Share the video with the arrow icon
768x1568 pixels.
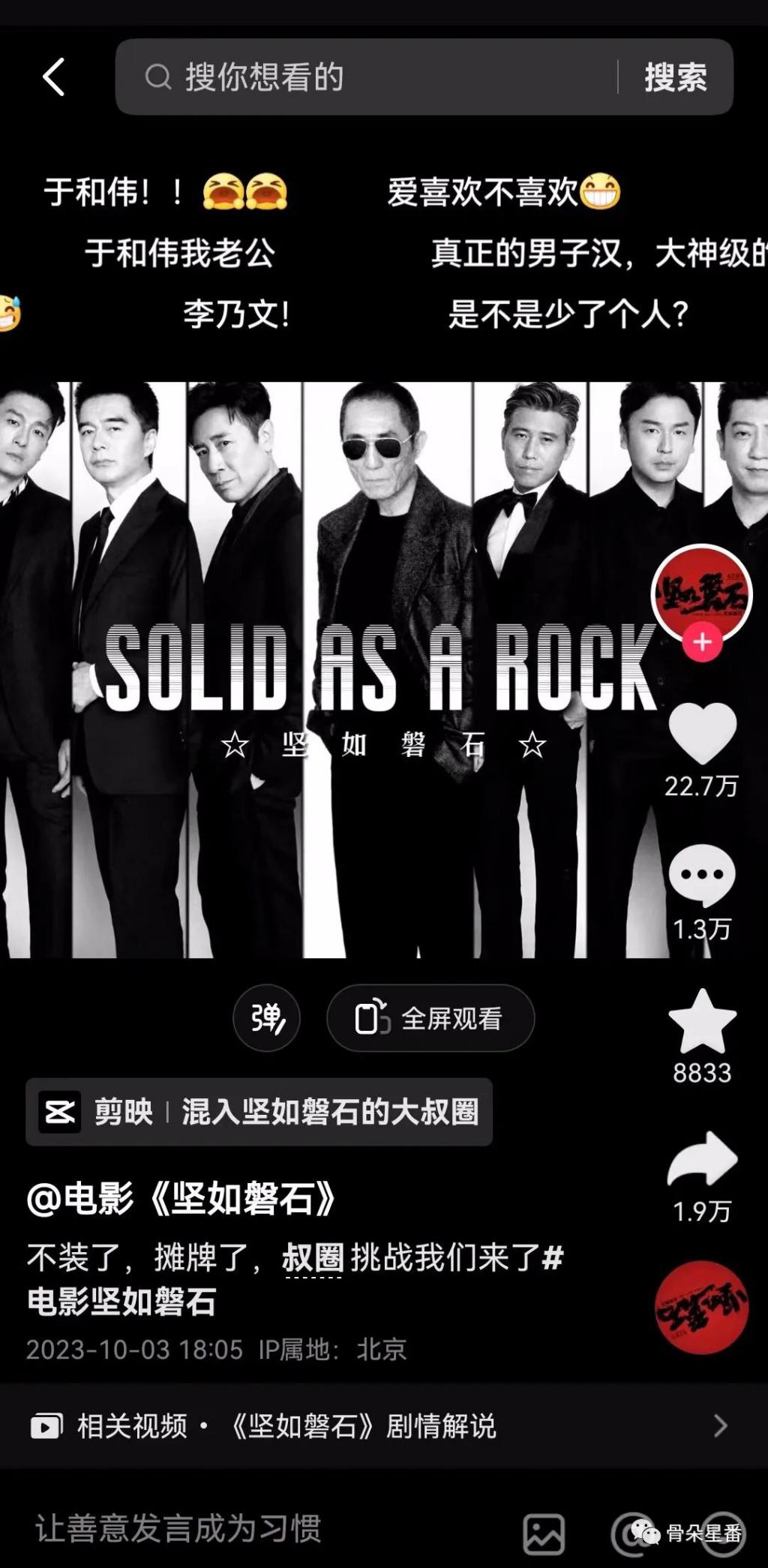point(702,1159)
